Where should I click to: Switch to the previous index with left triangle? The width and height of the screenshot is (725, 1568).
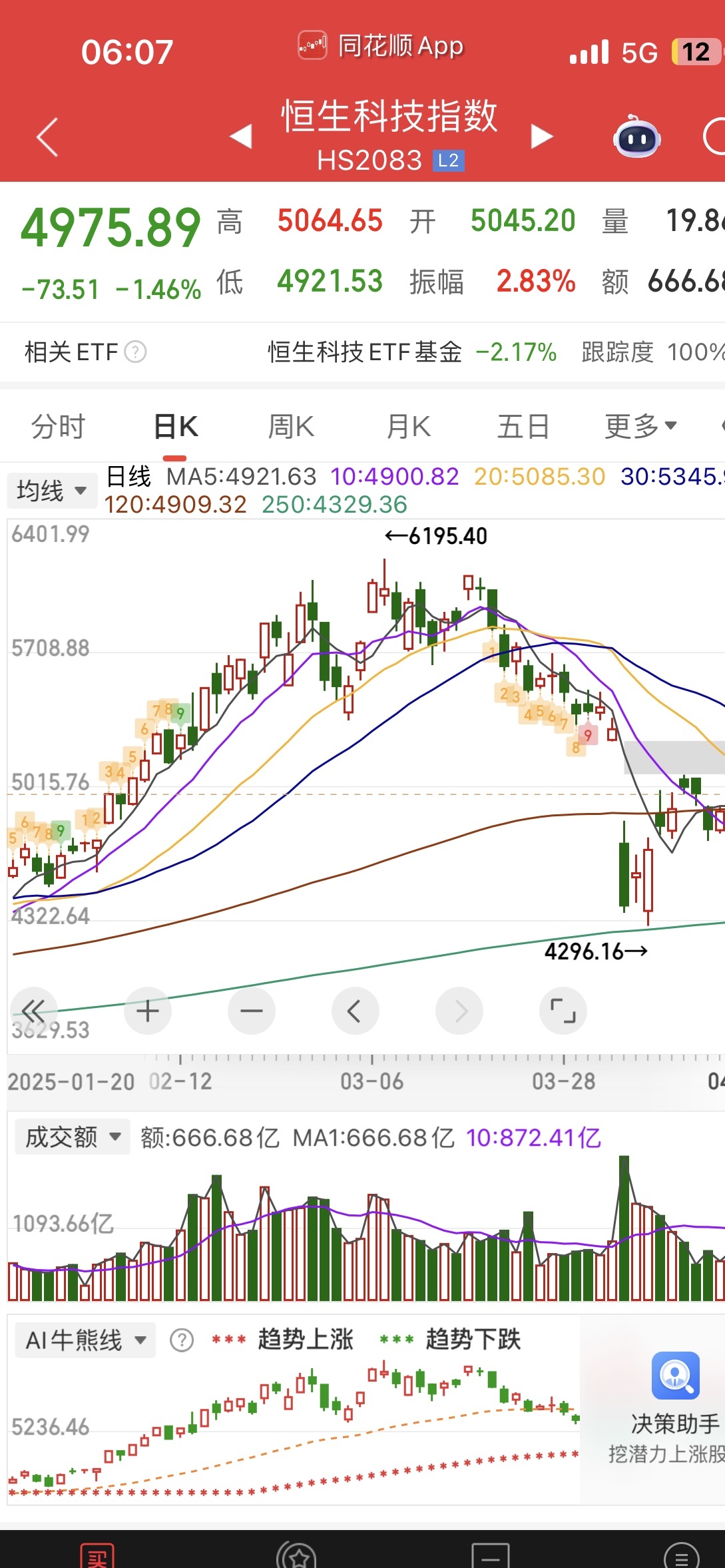tap(241, 136)
